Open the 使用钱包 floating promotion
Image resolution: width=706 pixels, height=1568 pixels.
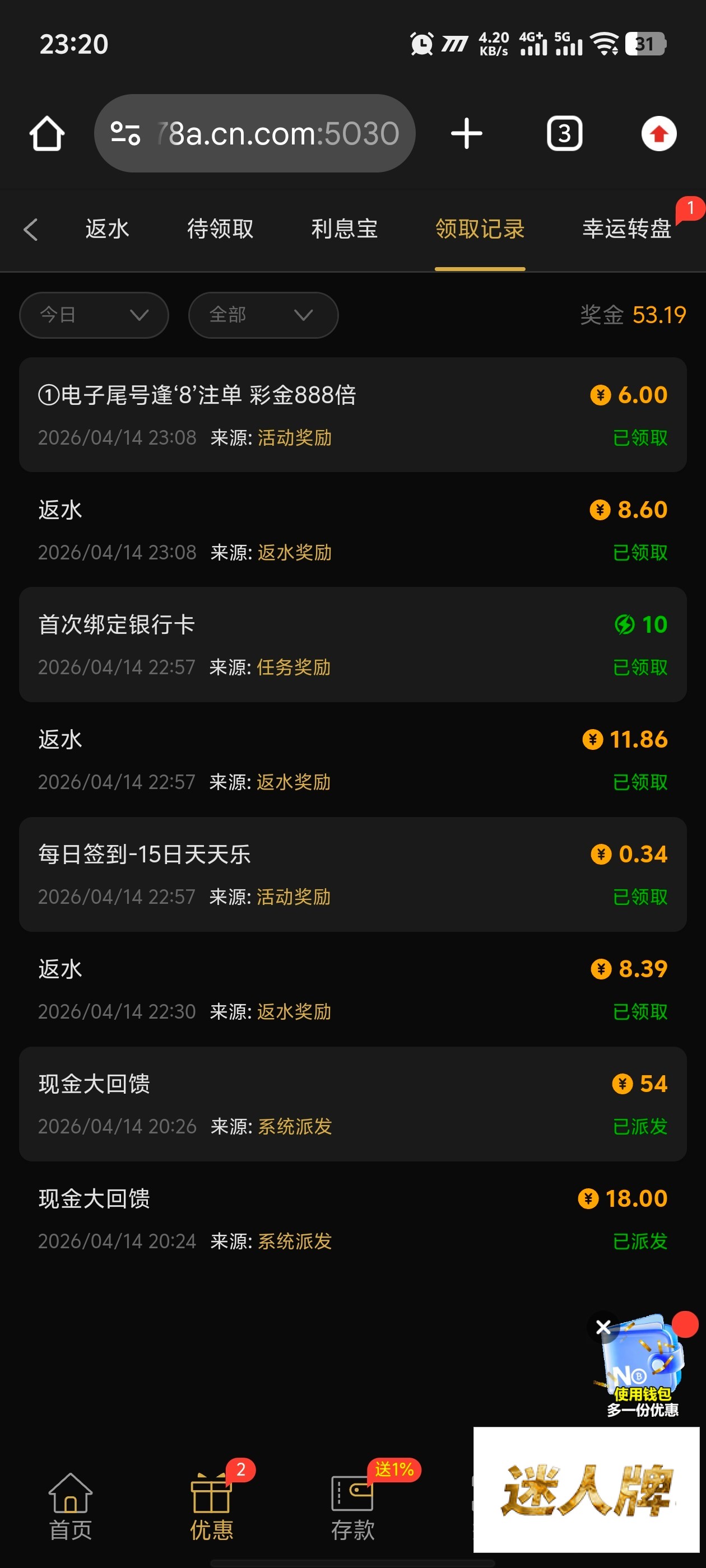[644, 1370]
